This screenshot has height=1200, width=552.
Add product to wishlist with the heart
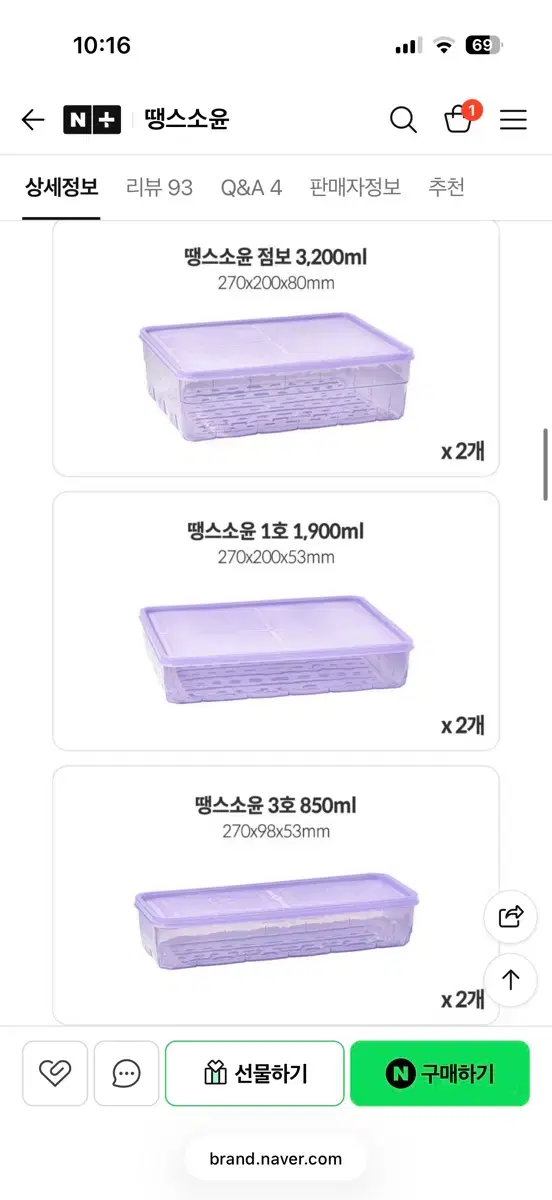tap(55, 1073)
